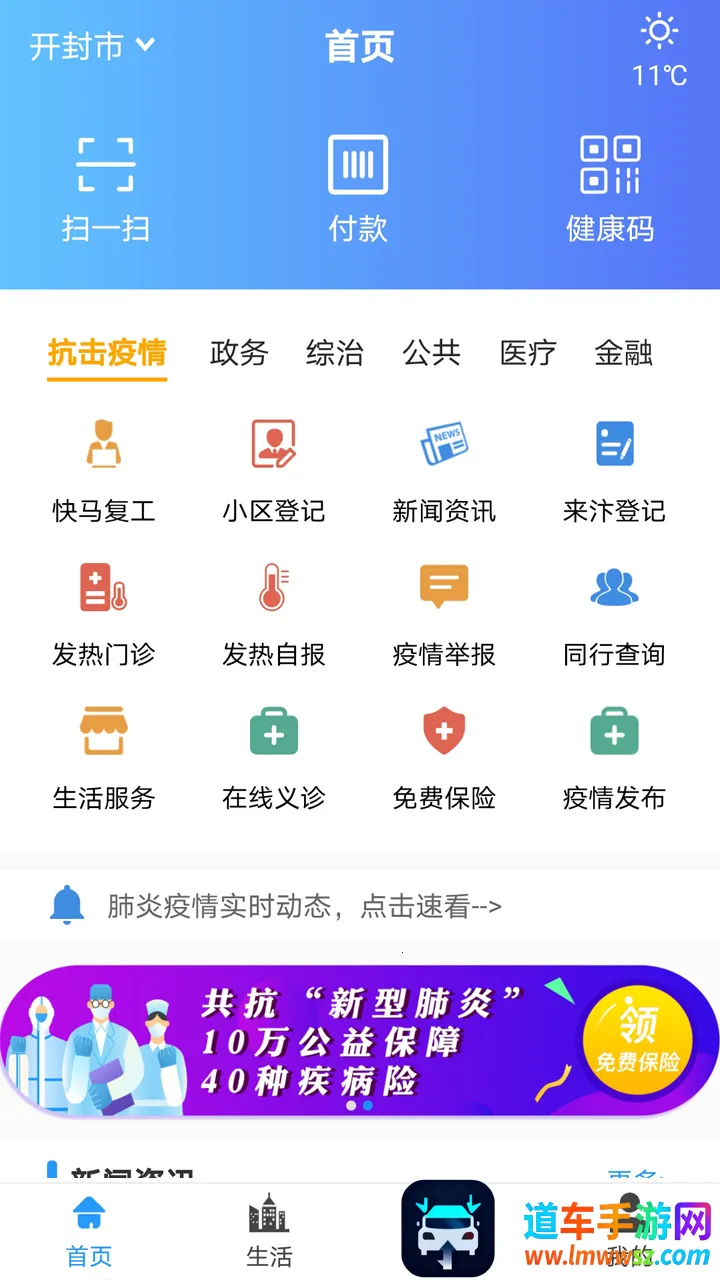Open the 疫情发布 epidemic release icon

pyautogui.click(x=613, y=752)
